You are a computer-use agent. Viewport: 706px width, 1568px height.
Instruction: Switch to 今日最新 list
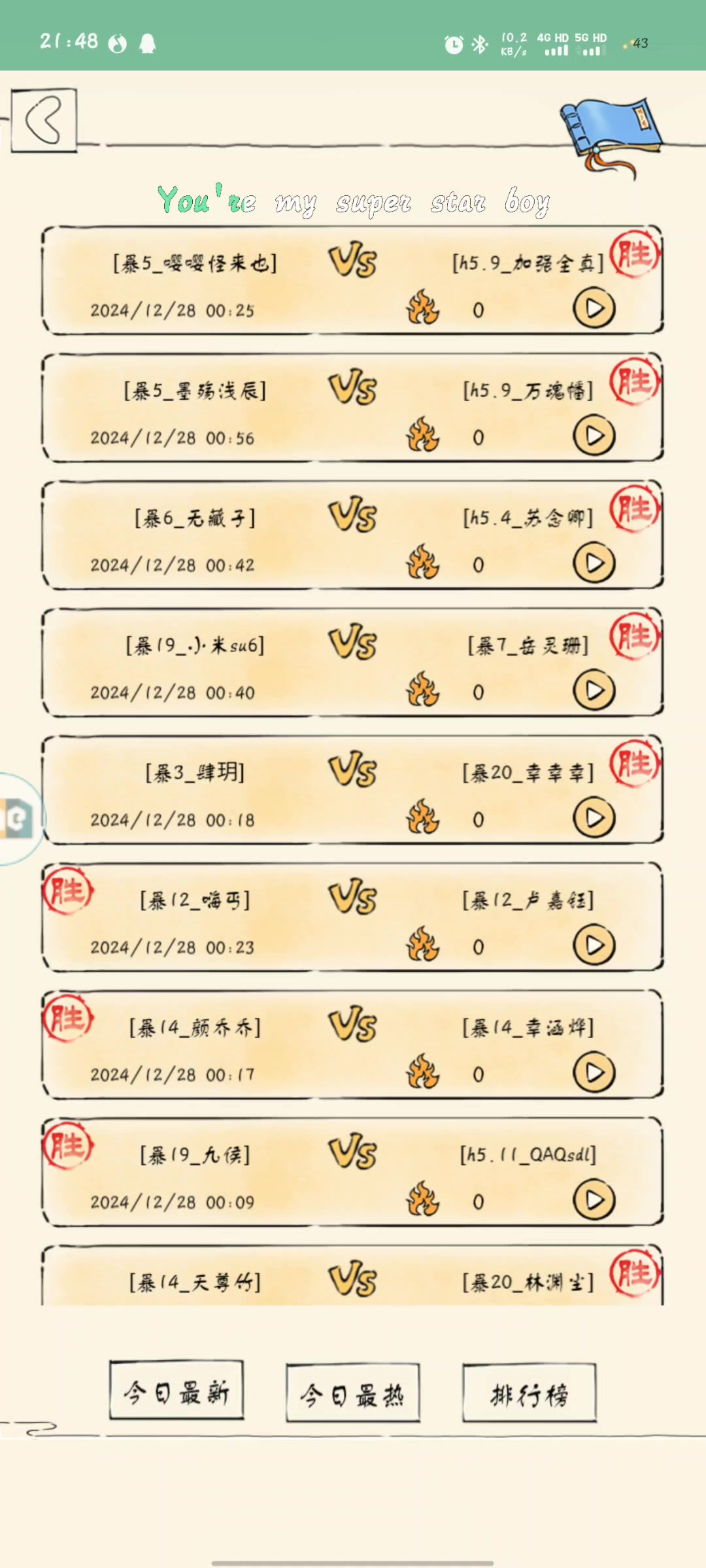tap(176, 1392)
